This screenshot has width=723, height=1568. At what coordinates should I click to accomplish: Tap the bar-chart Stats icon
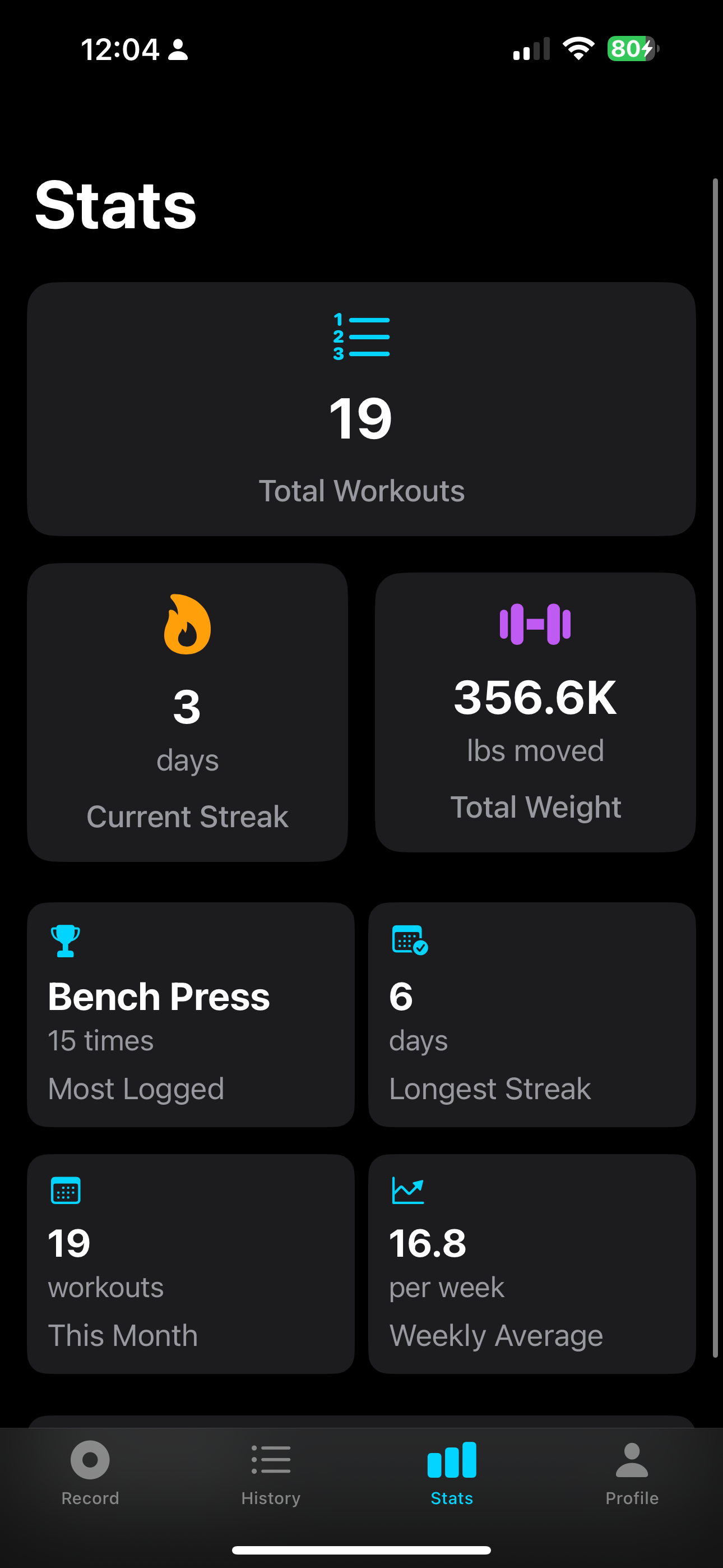(x=451, y=1460)
